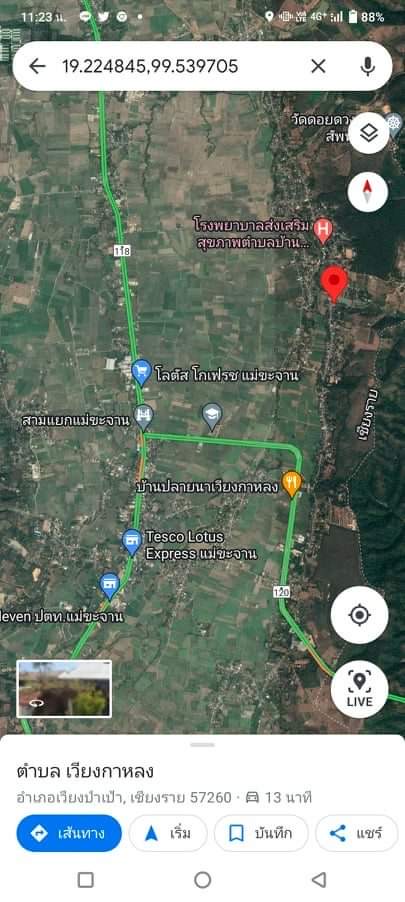Viewport: 405px width, 902px height.
Task: Start voice search with microphone
Action: tap(368, 66)
